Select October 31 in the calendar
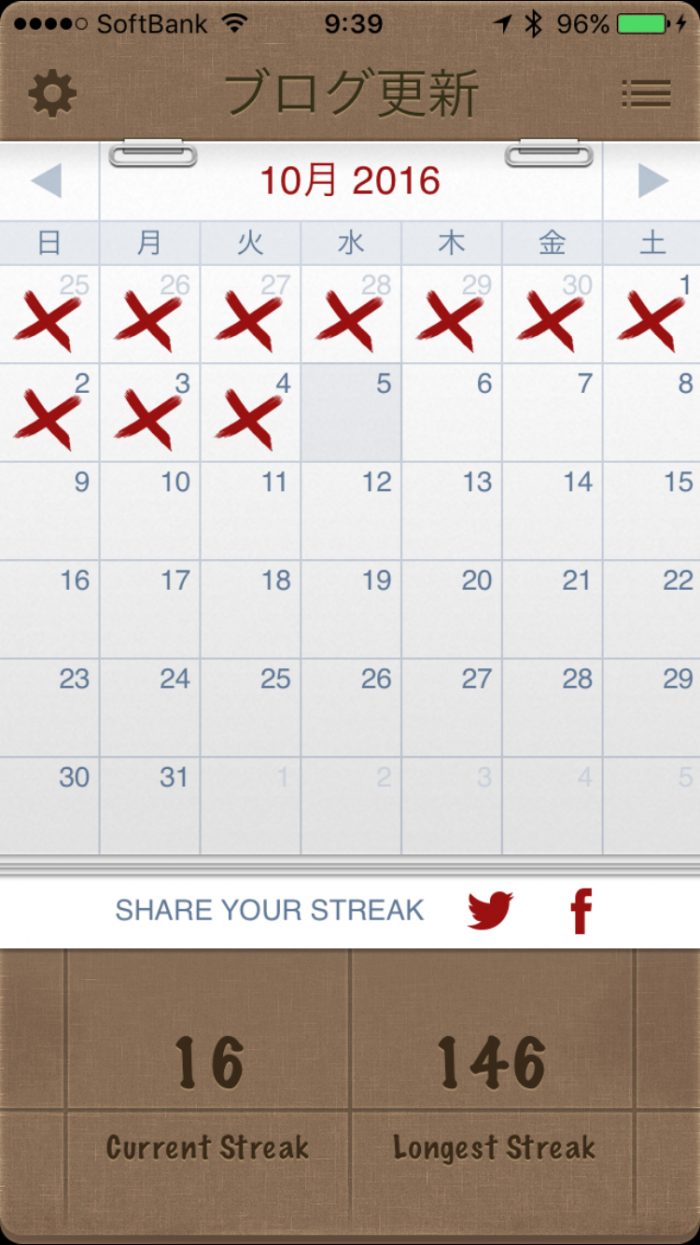The width and height of the screenshot is (700, 1245). [x=150, y=805]
